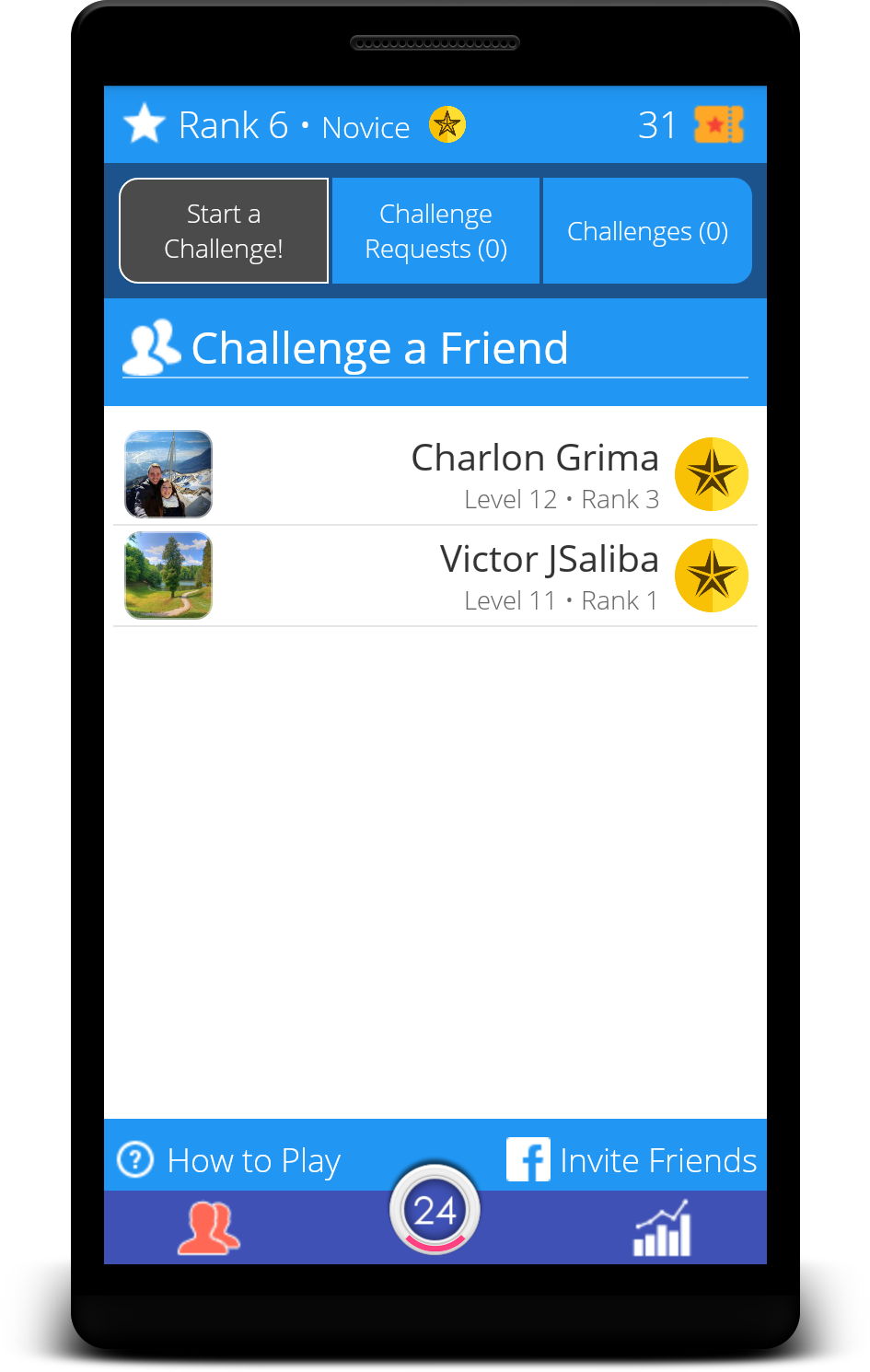The image size is (870, 1372).
Task: Select the Start a Challenge! tab
Action: (x=224, y=231)
